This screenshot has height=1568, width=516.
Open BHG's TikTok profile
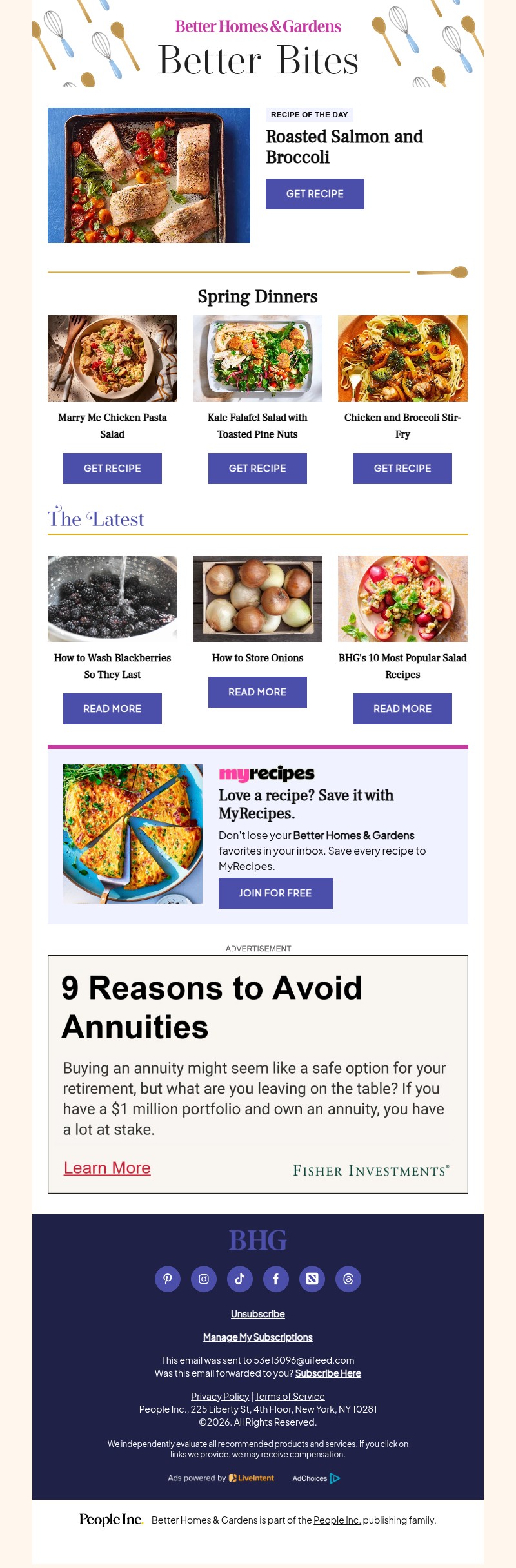pyautogui.click(x=240, y=1279)
